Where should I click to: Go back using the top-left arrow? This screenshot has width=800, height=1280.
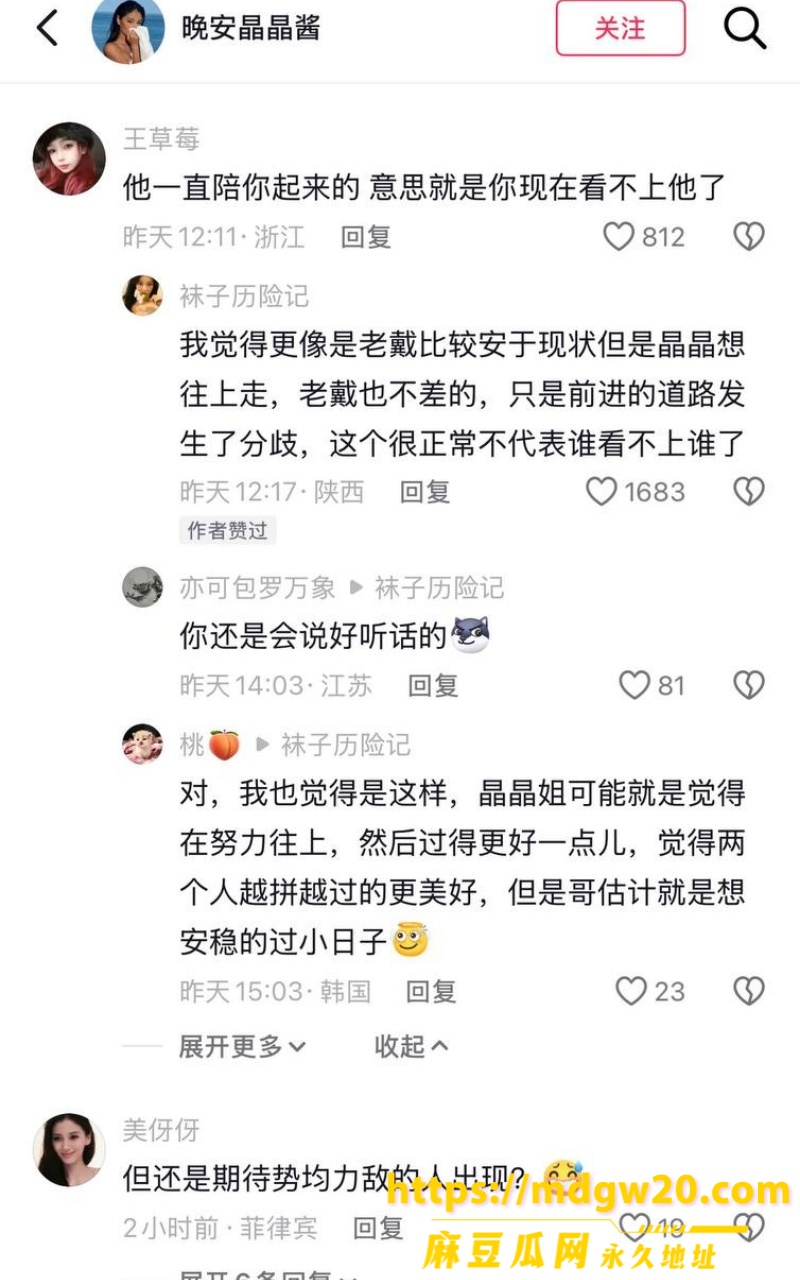[47, 28]
